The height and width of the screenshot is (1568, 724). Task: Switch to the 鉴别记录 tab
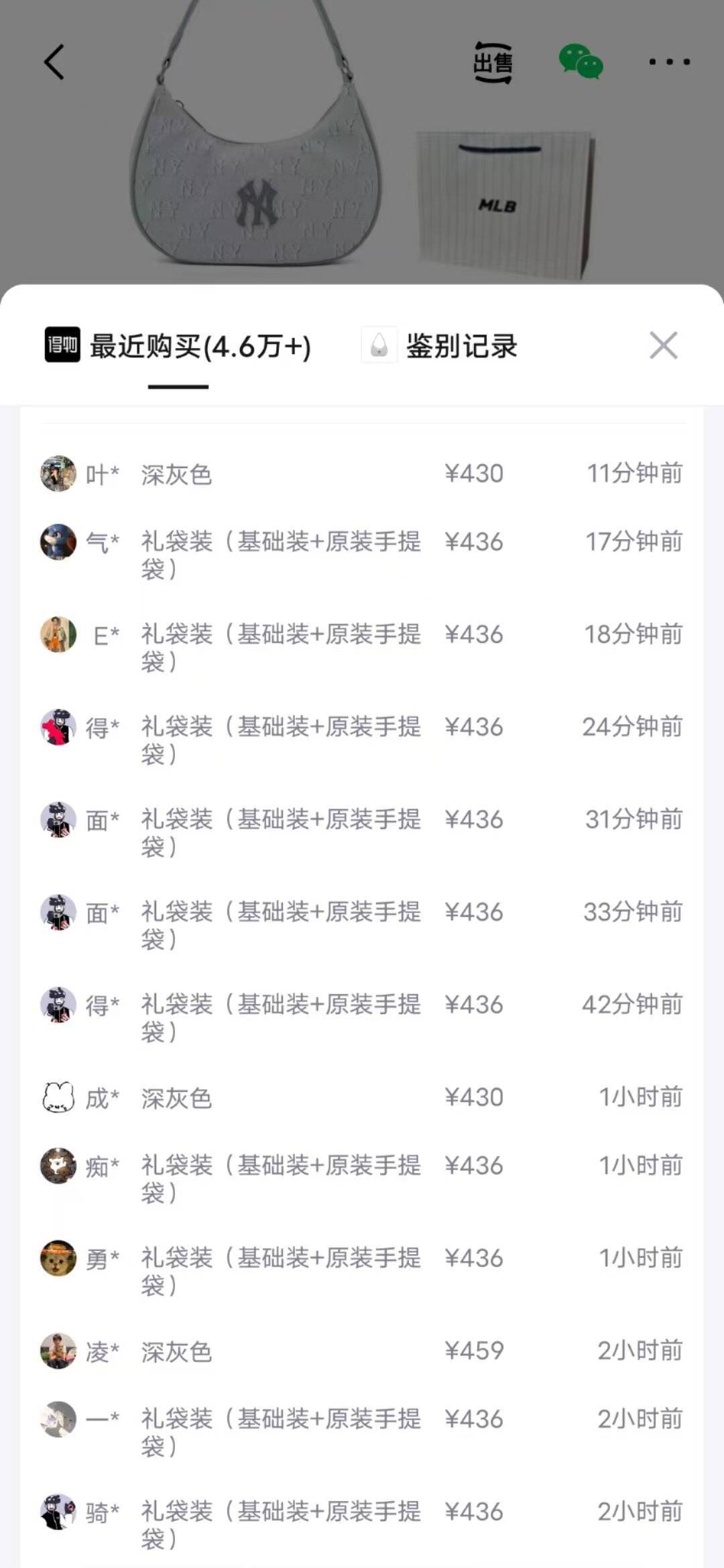coord(440,347)
